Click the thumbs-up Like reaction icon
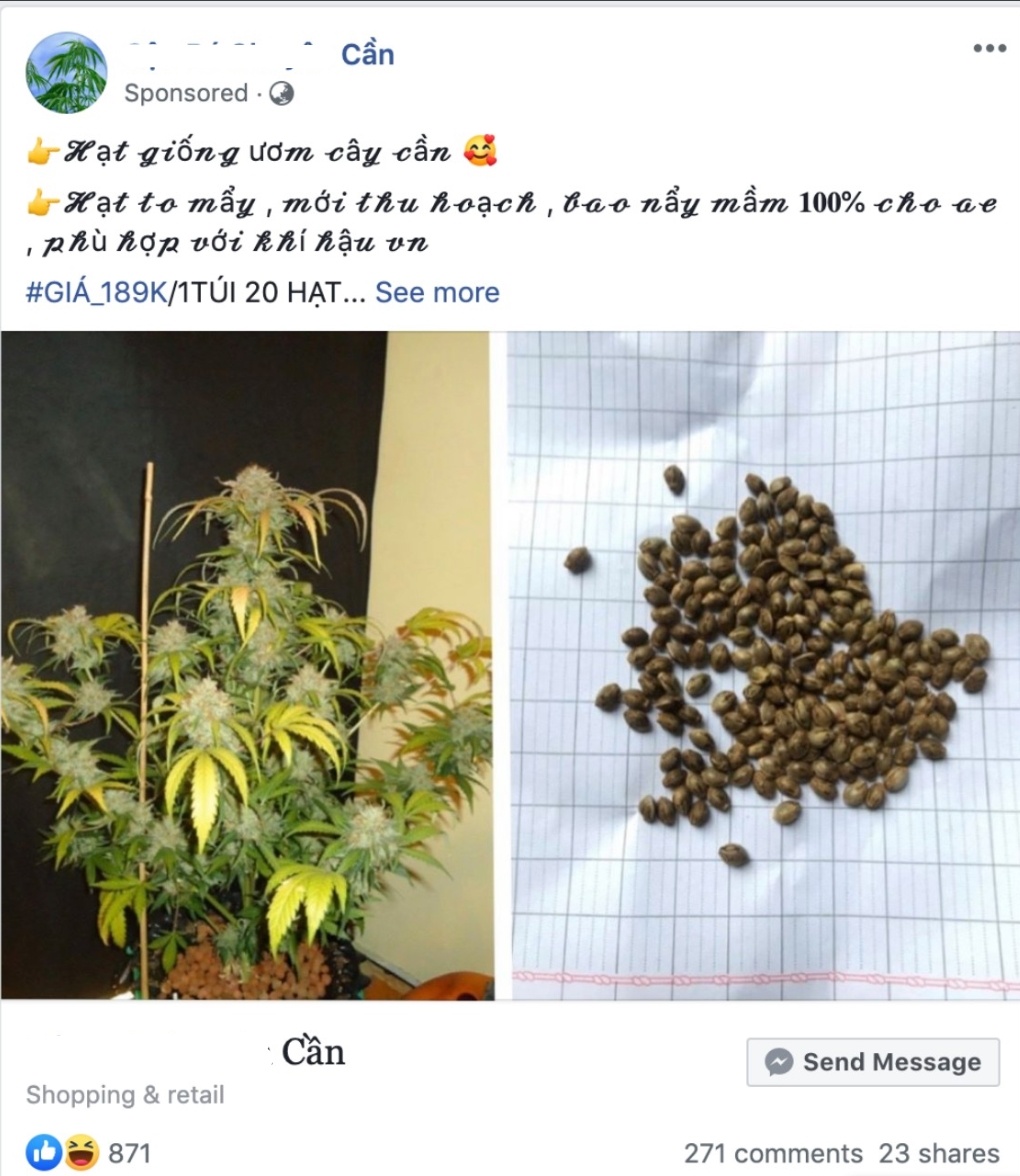 point(42,1152)
